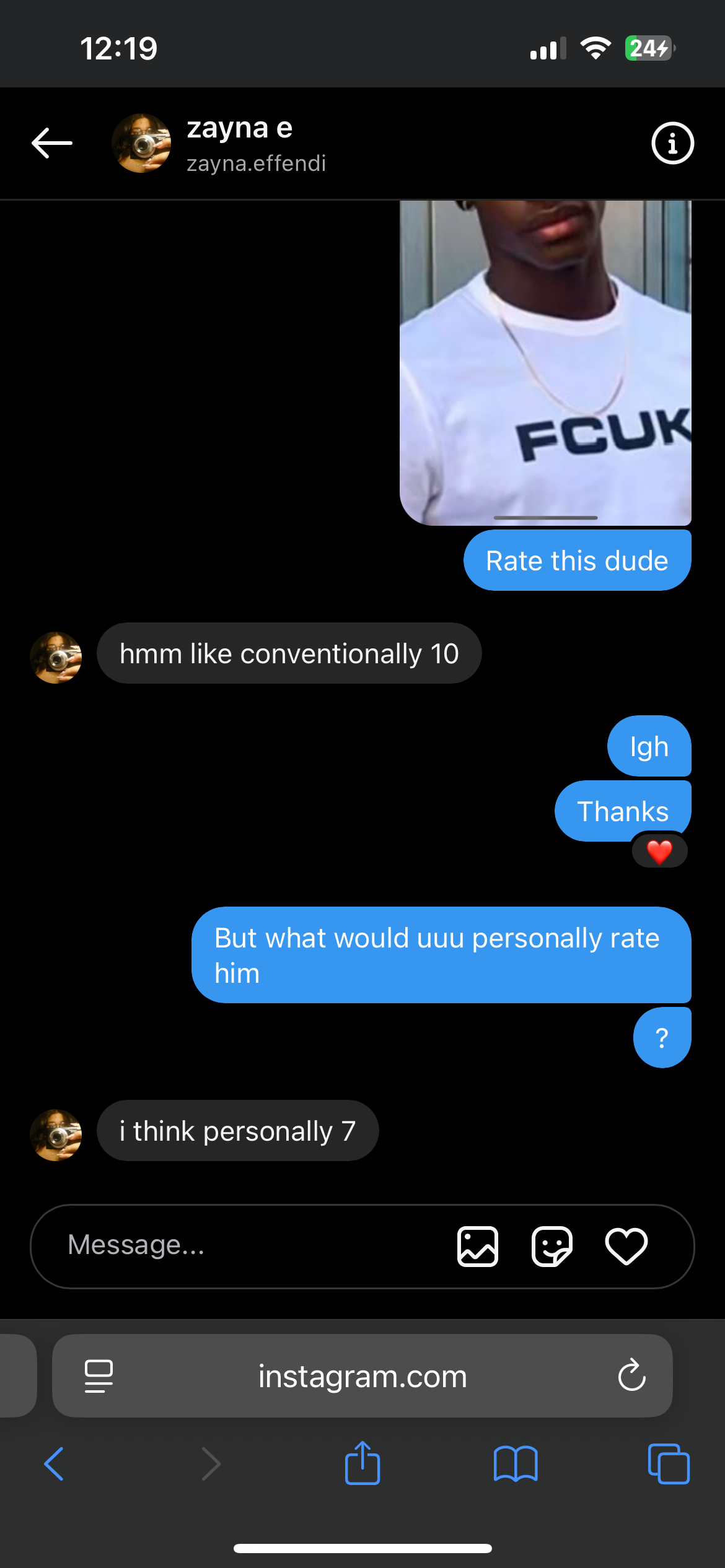
Task: Reload the instagram.com page
Action: (632, 1375)
